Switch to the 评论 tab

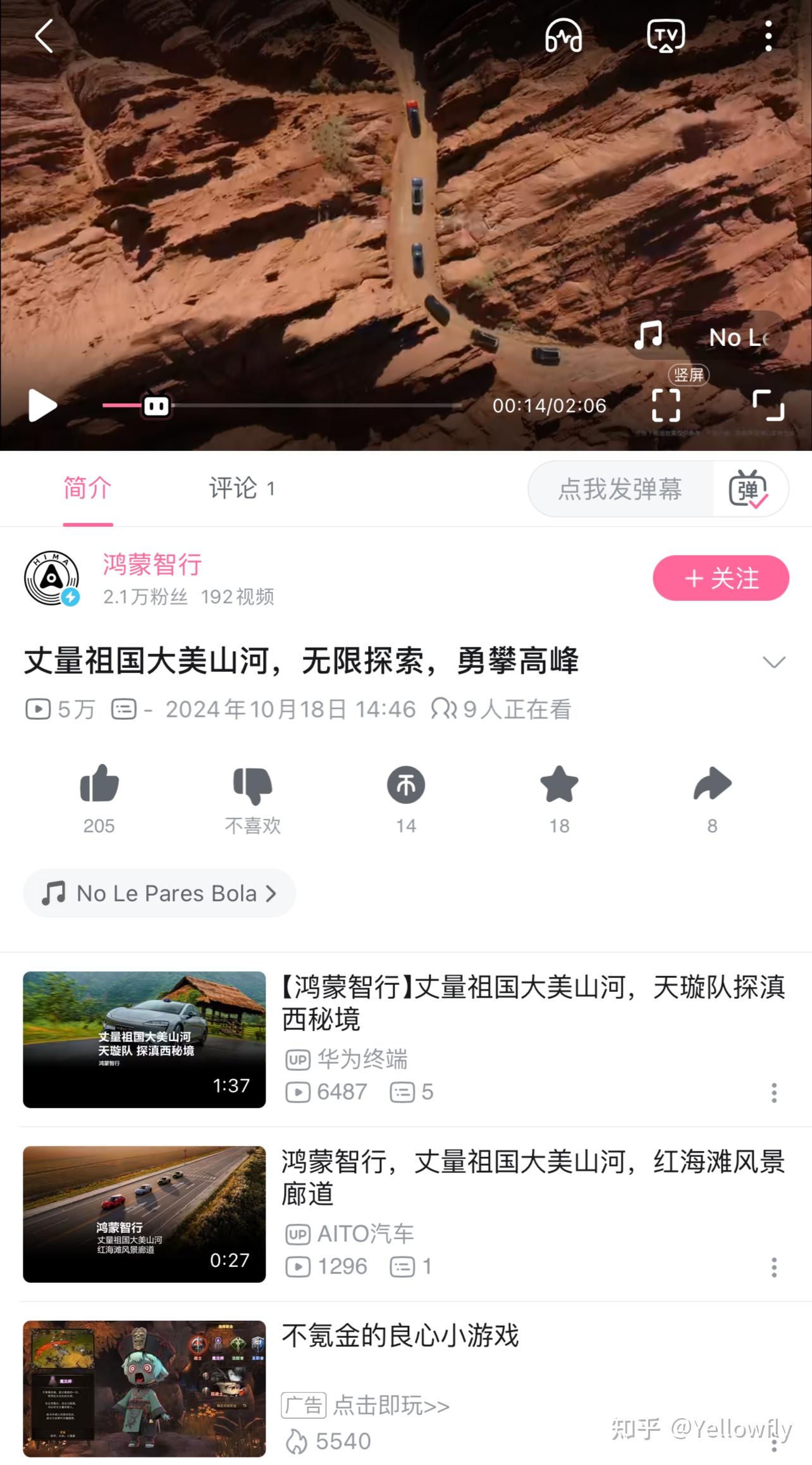pyautogui.click(x=242, y=488)
